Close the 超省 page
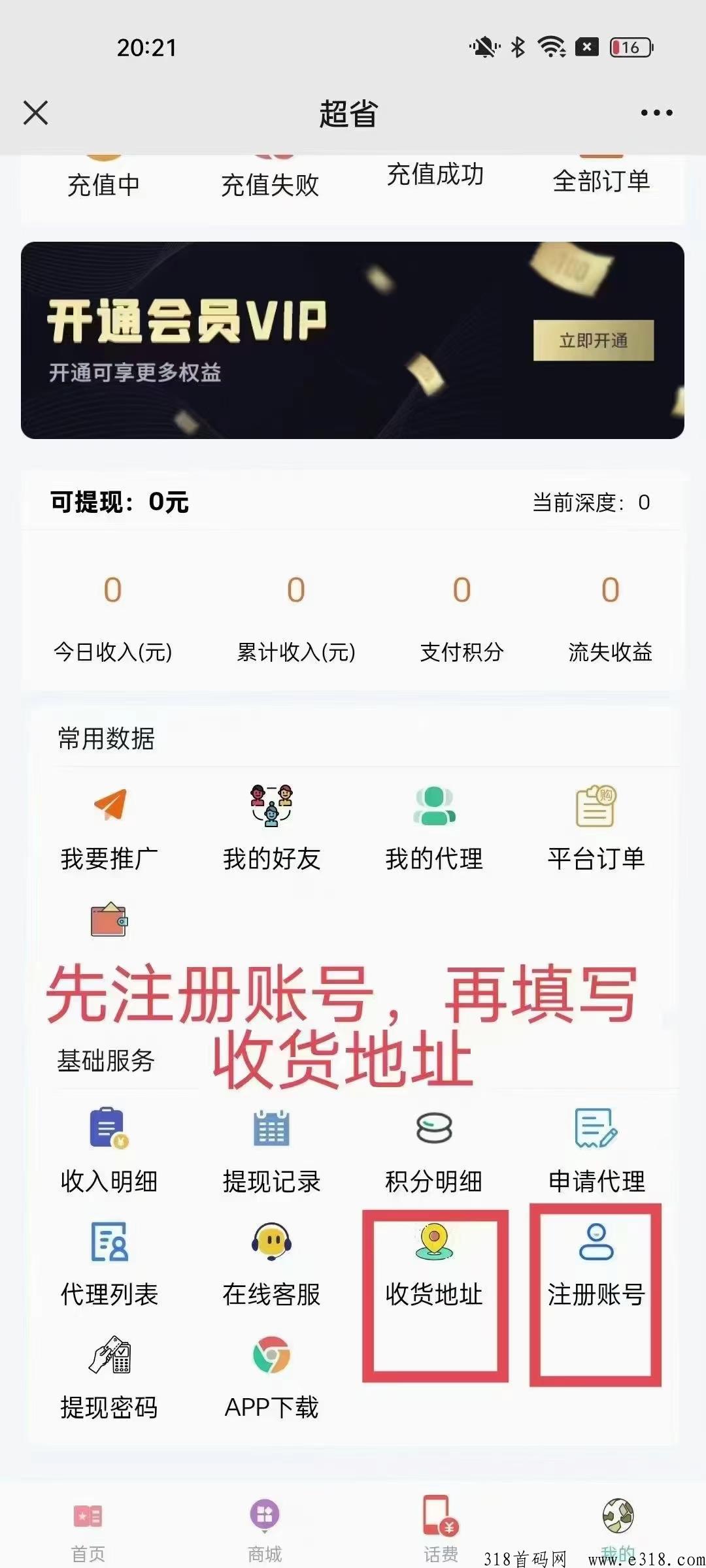706x1568 pixels. (35, 112)
